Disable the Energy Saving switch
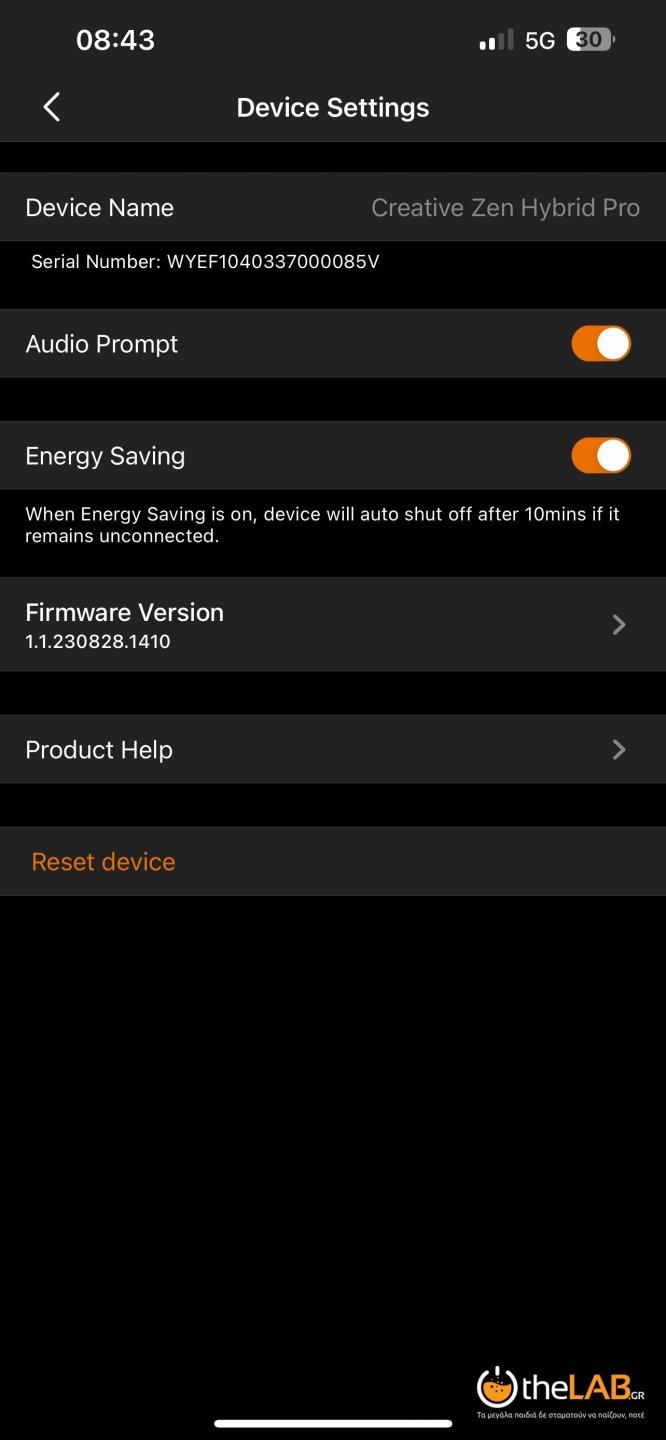 click(601, 456)
